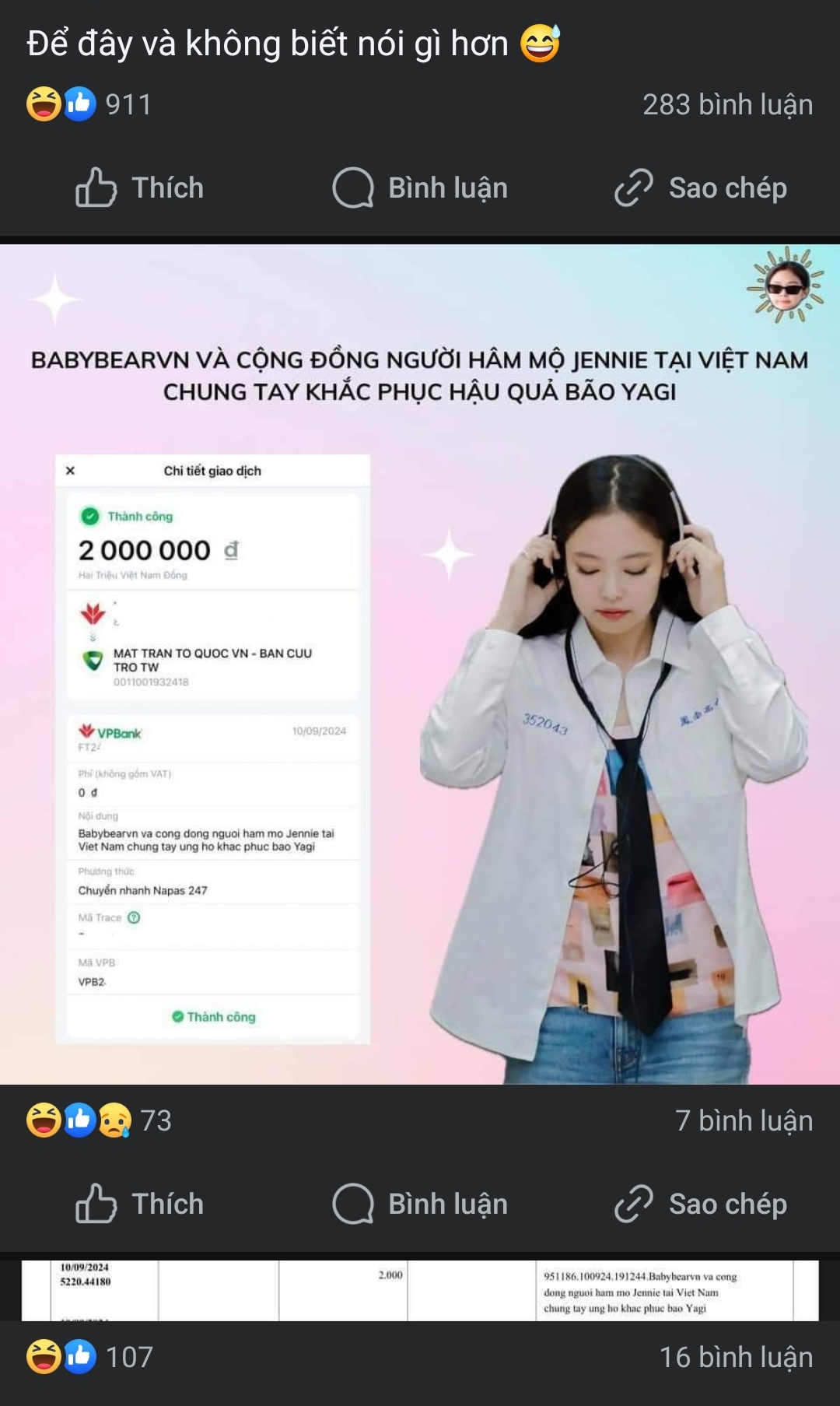840x1406 pixels.
Task: Open comments via the speech bubble icon
Action: pos(354,187)
